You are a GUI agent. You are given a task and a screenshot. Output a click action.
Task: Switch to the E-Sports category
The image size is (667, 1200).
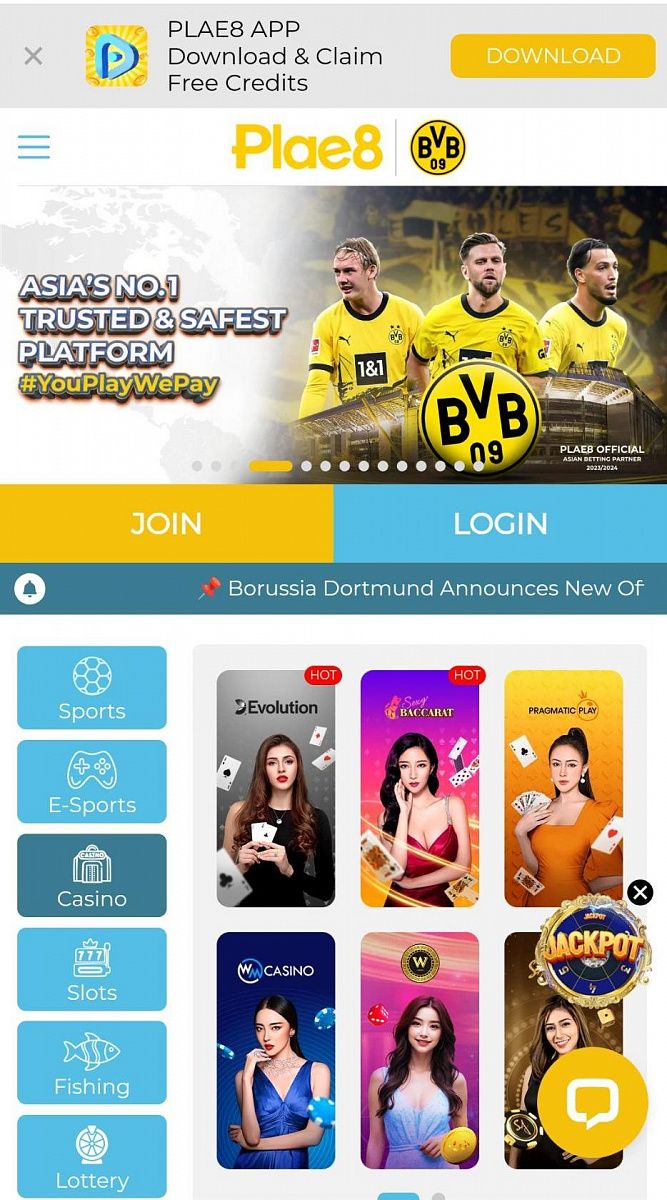tap(92, 782)
